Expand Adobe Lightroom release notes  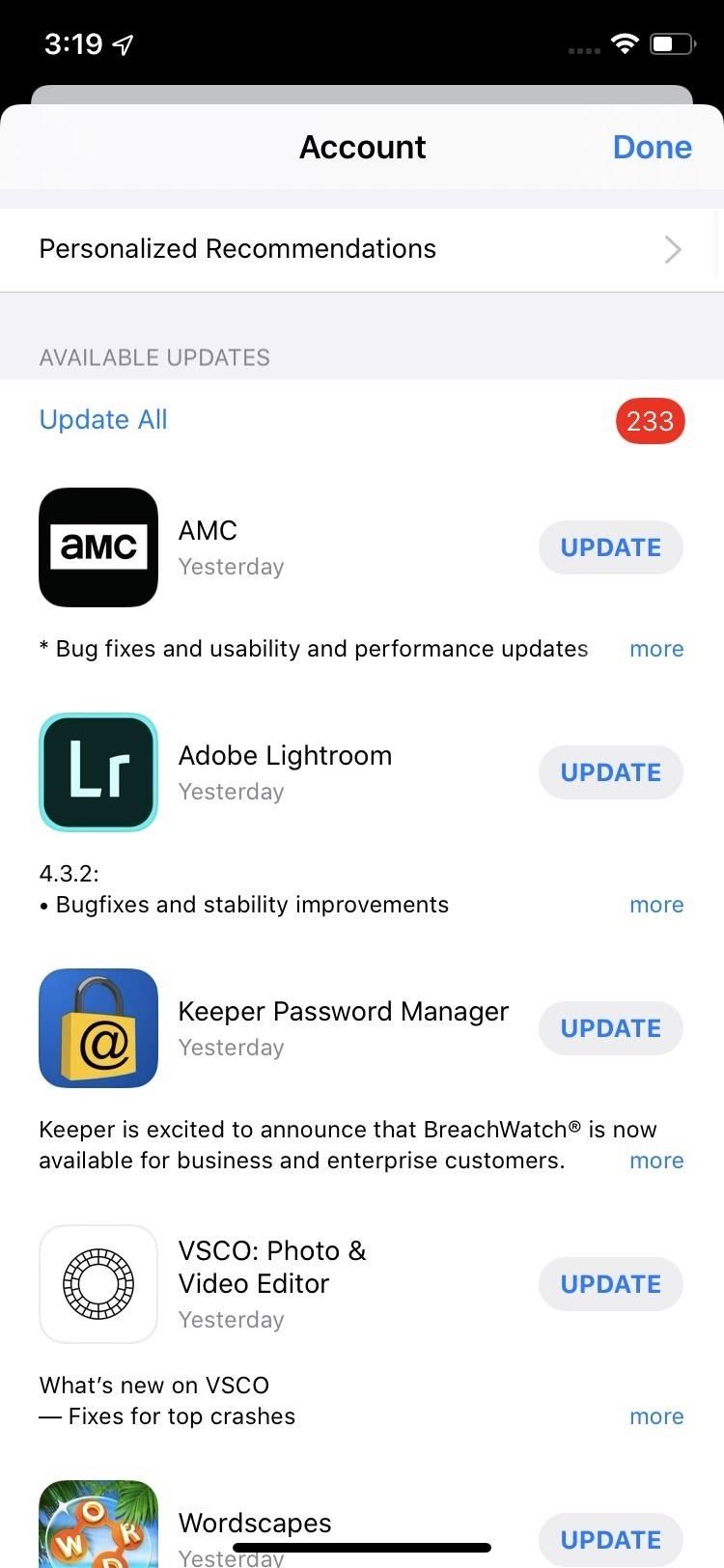tap(656, 904)
